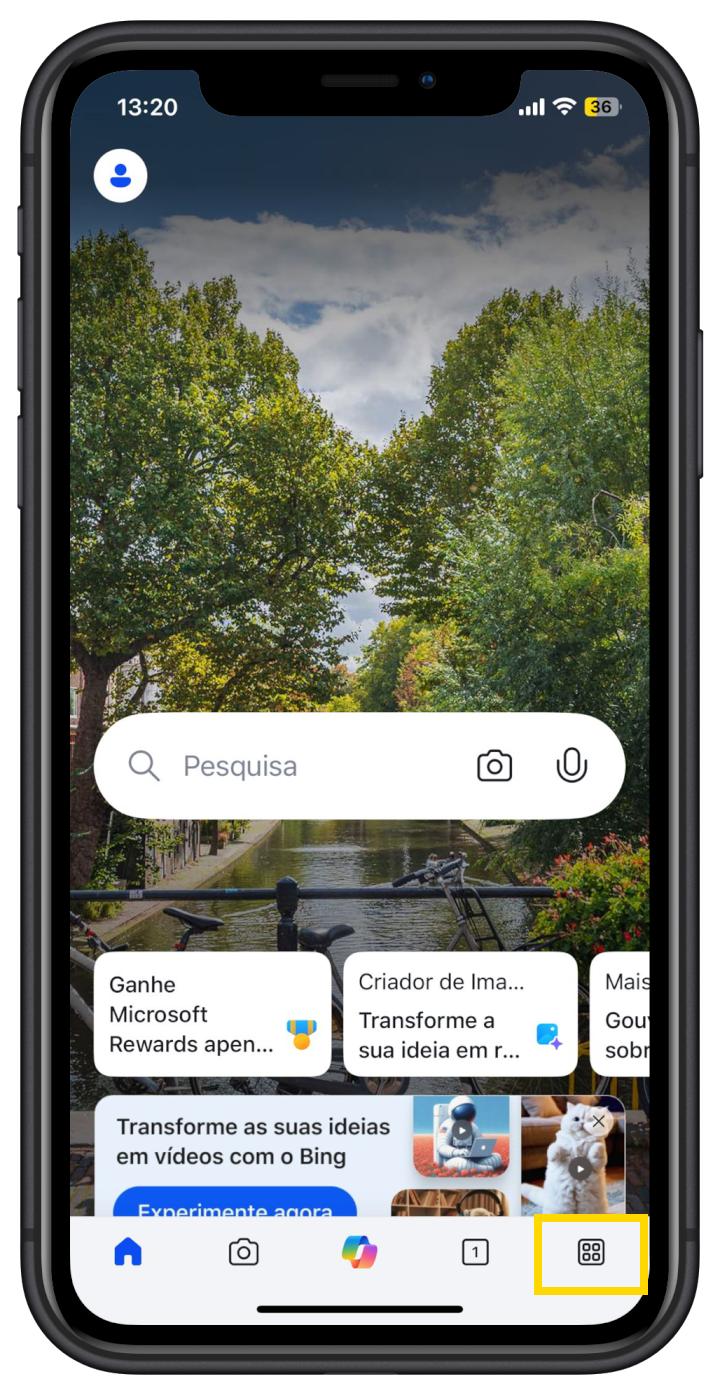View open tabs counter
Screen dimensions: 720x1395
point(476,1252)
